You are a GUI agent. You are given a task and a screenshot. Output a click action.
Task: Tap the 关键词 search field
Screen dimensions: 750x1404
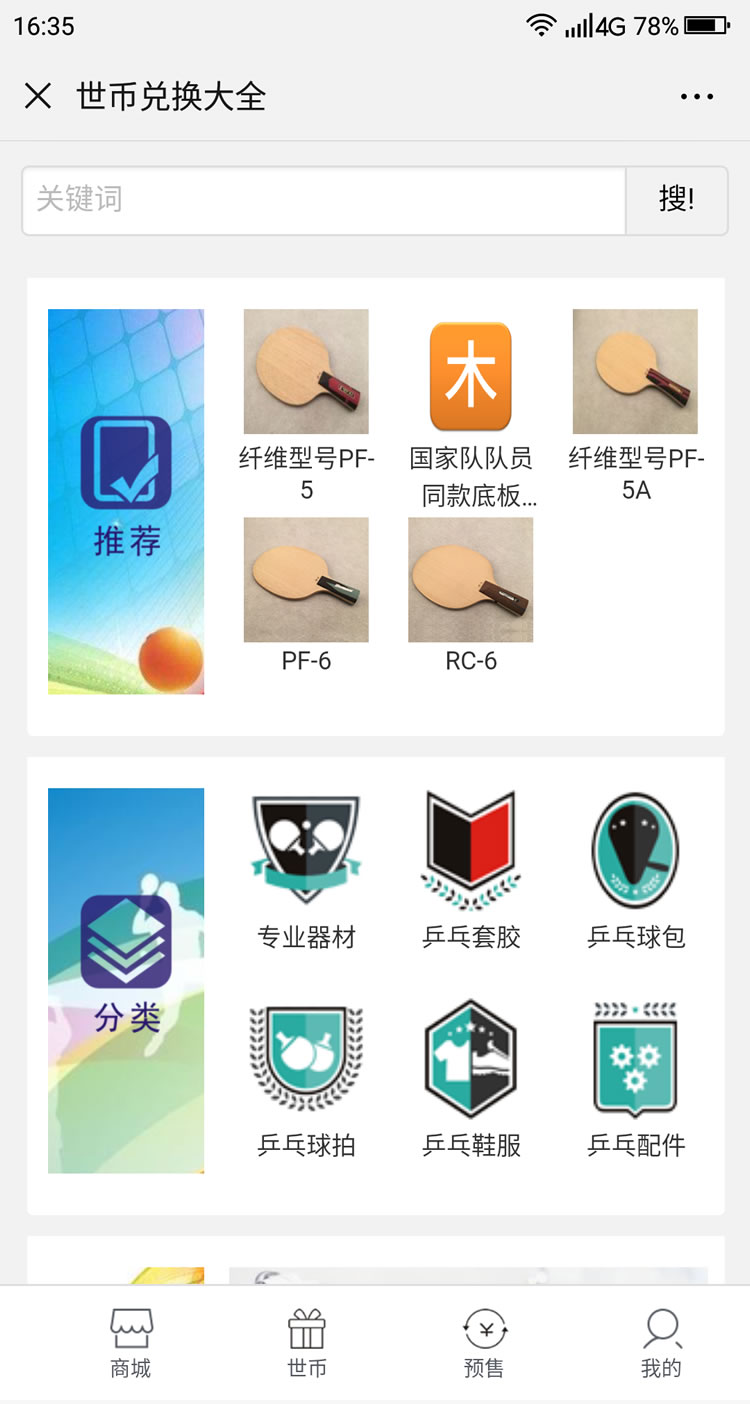324,200
